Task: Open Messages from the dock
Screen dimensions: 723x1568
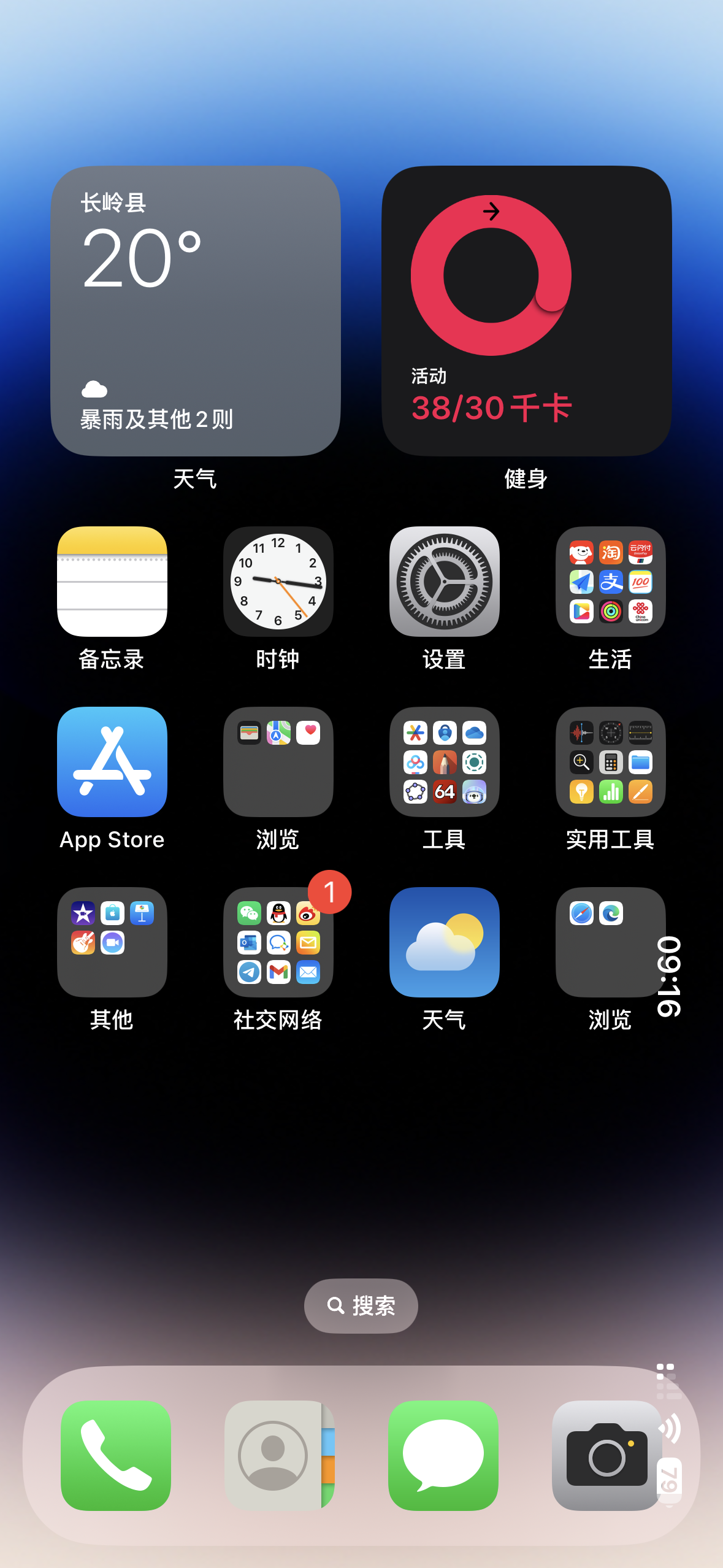Action: click(443, 1455)
